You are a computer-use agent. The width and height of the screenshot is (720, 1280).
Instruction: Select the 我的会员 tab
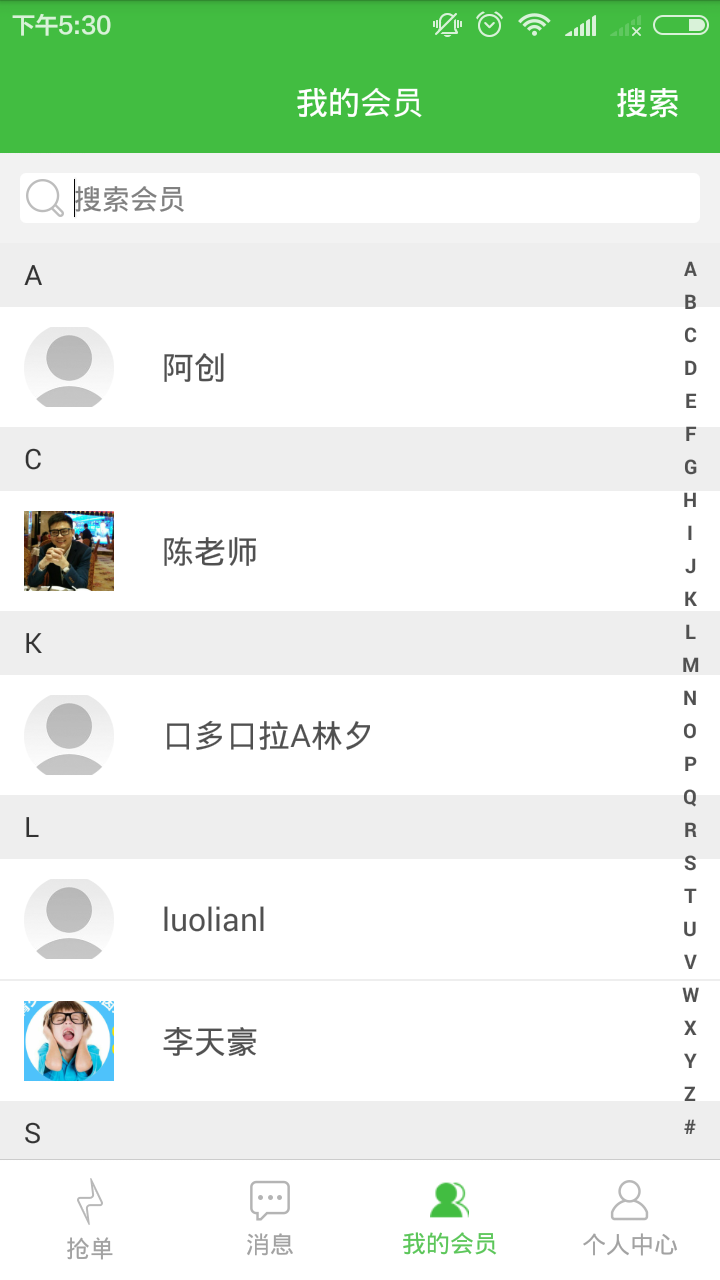[x=449, y=1218]
